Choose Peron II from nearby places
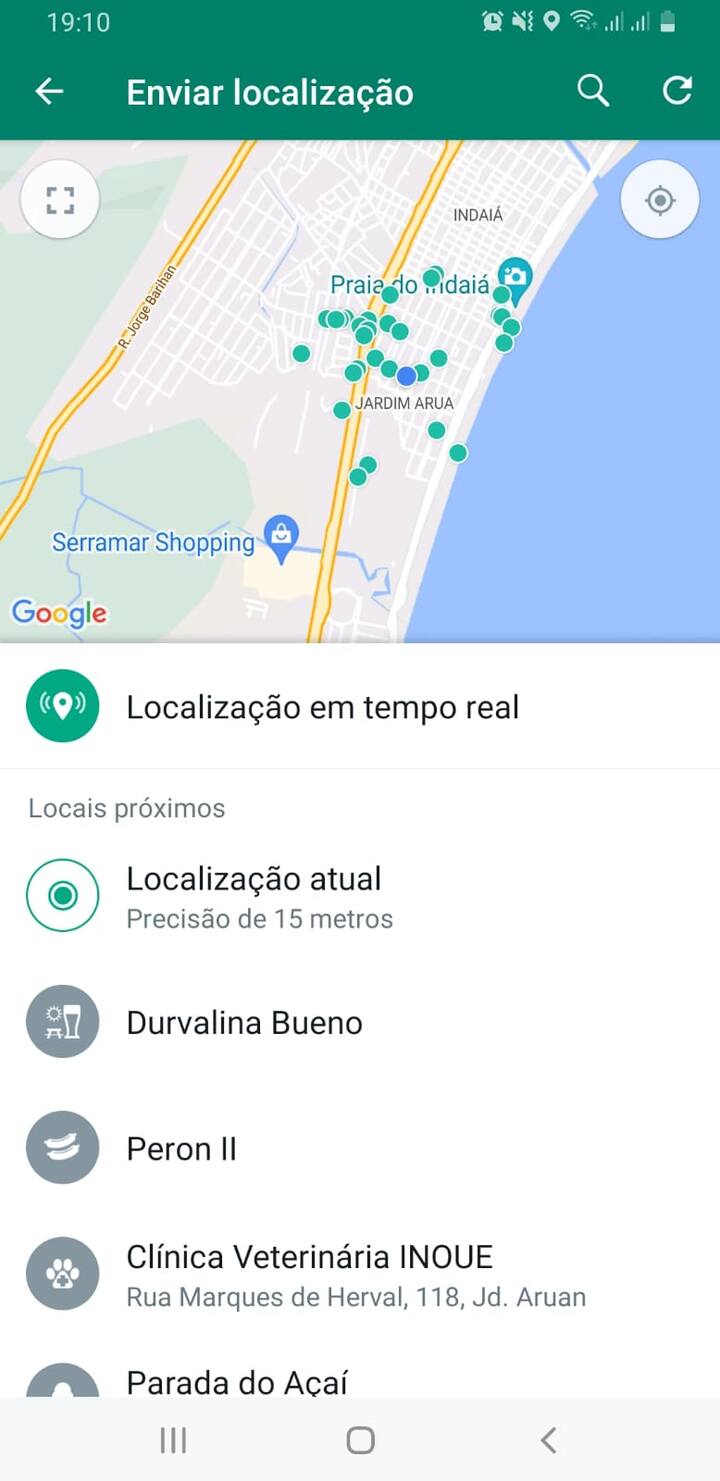Screen dimensions: 720x1481 point(182,1148)
